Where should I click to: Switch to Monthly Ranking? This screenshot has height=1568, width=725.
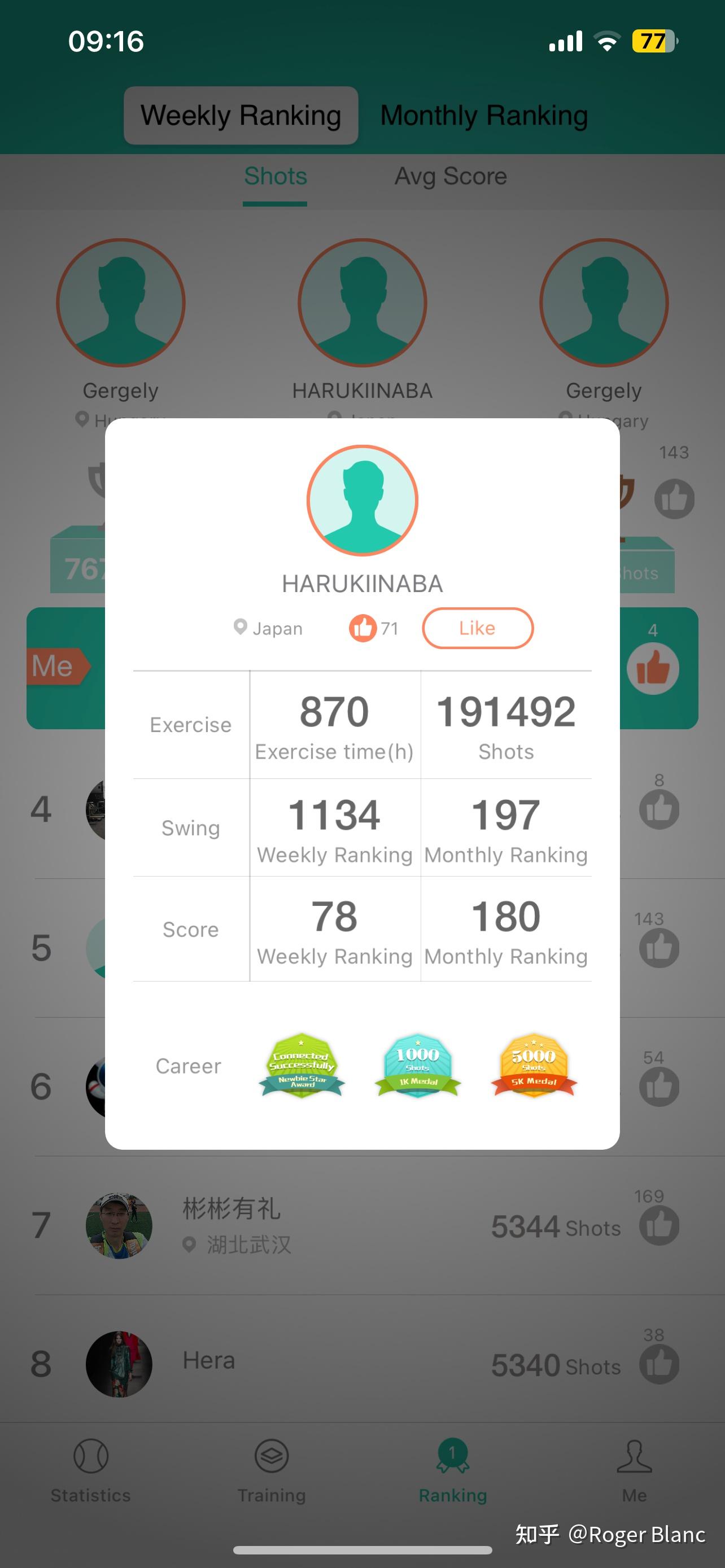(x=484, y=116)
